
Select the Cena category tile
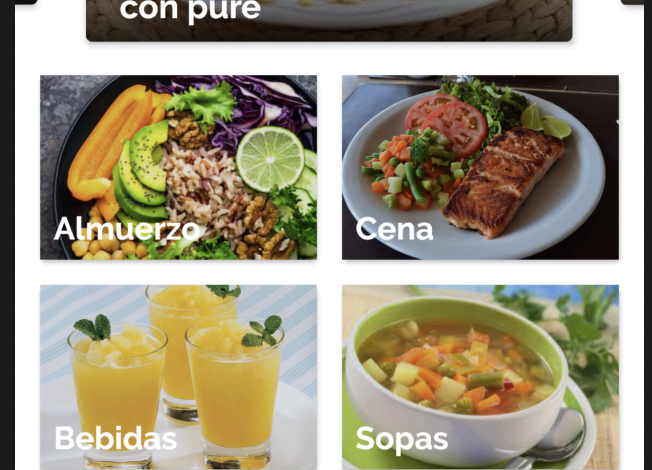pos(480,167)
